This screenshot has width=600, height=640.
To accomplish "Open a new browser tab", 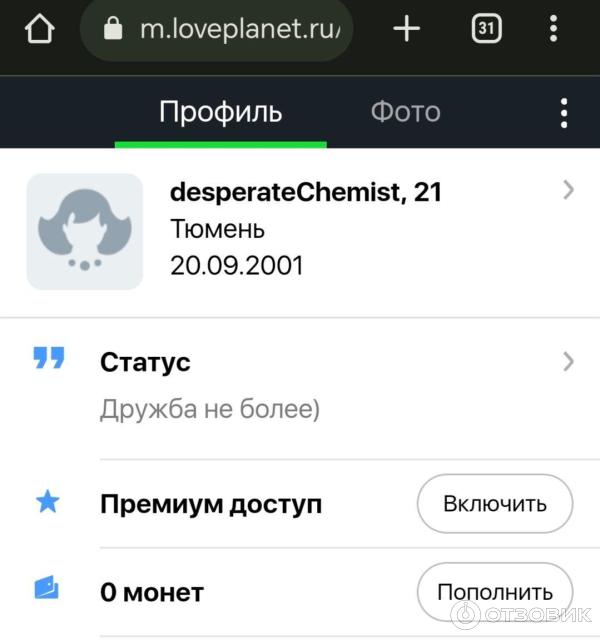I will (x=406, y=29).
